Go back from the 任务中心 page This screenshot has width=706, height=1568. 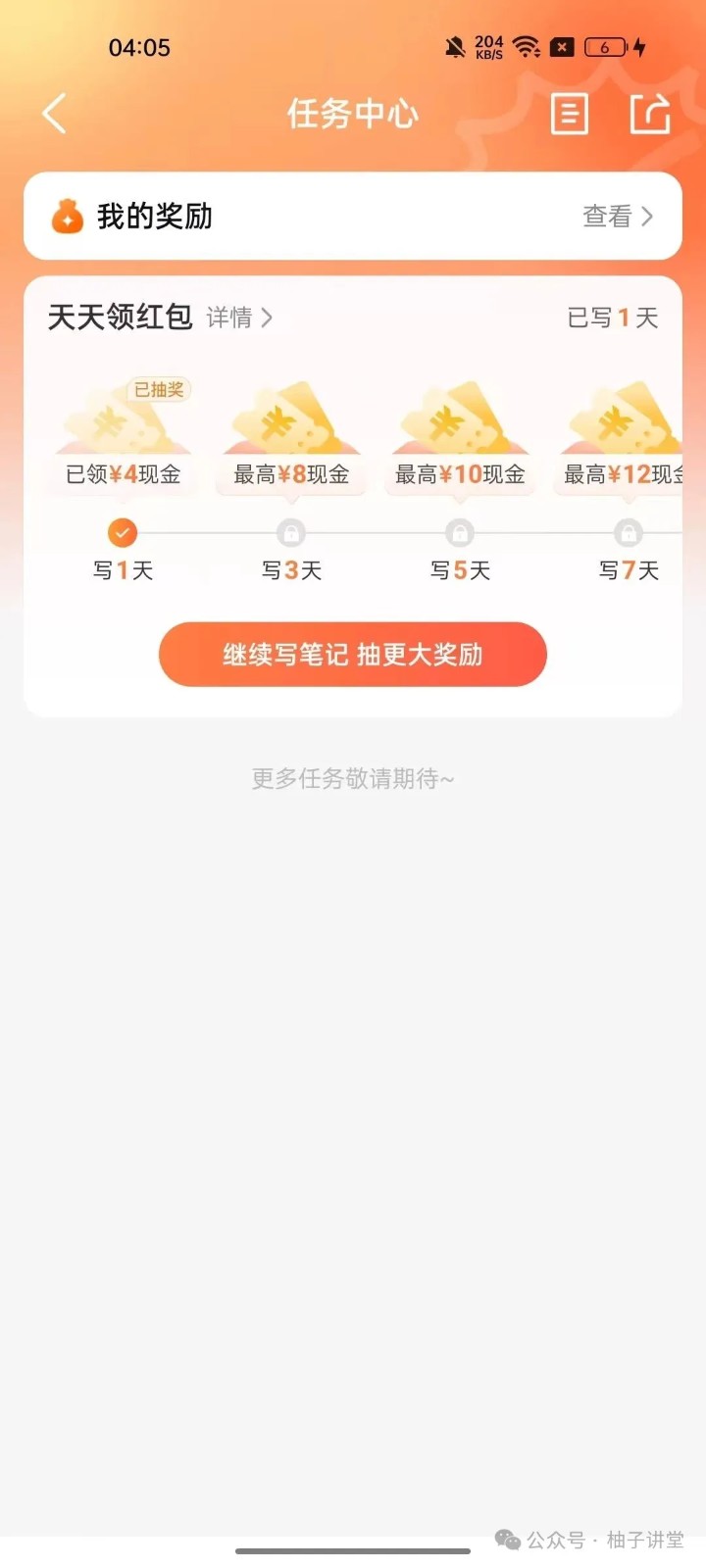click(55, 114)
